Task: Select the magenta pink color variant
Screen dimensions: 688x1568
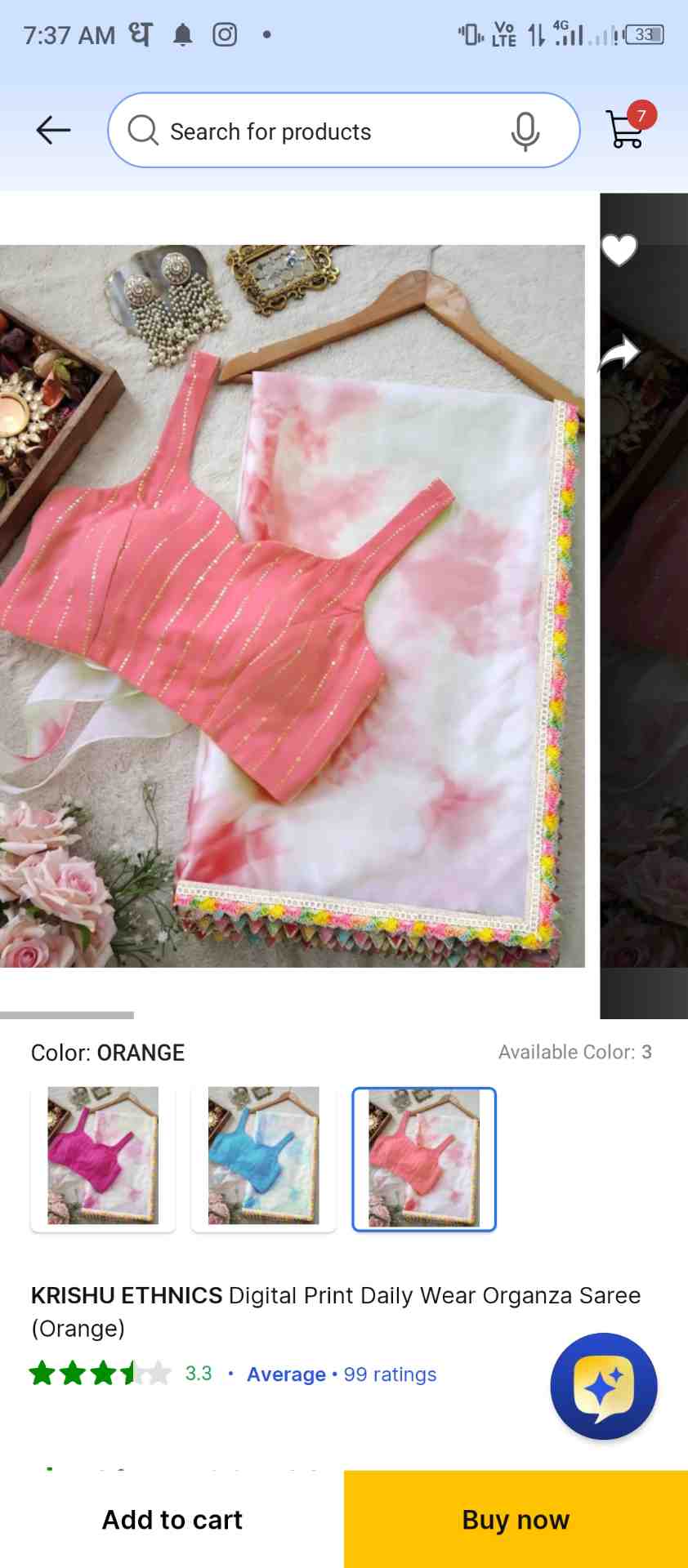Action: [103, 1157]
